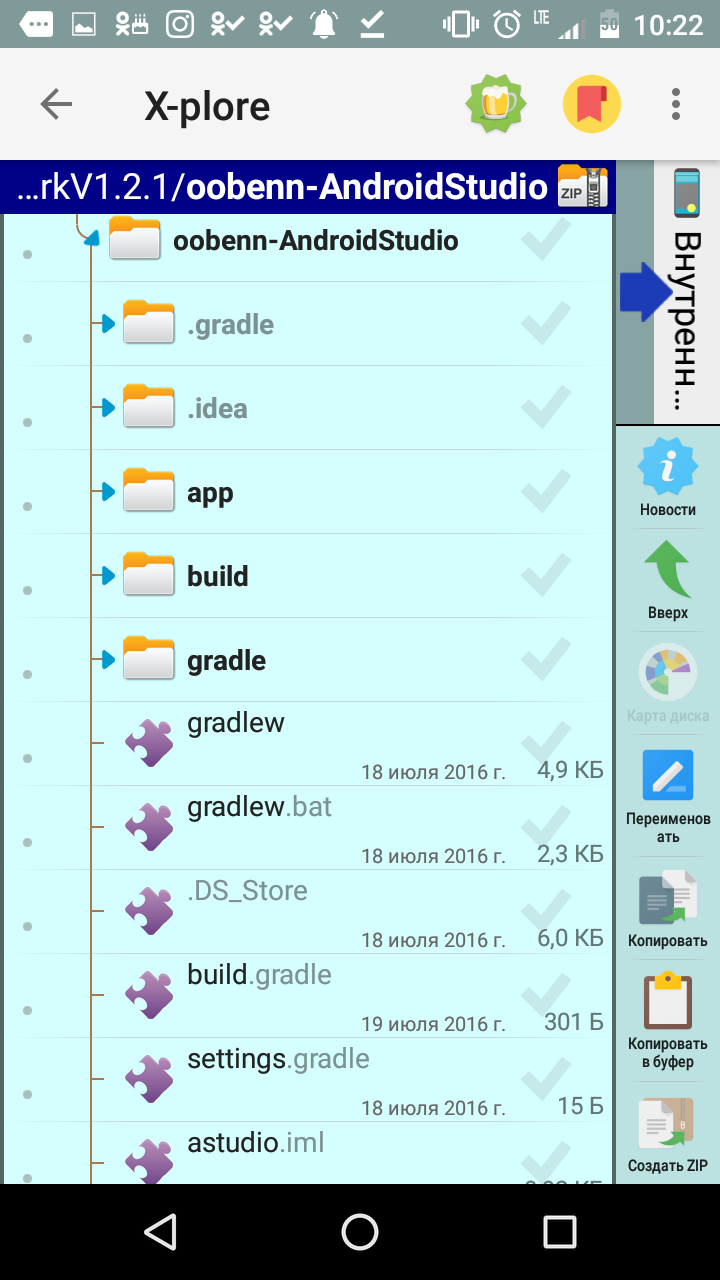Select the gradlew file
Image resolution: width=720 pixels, height=1280 pixels.
click(x=236, y=724)
